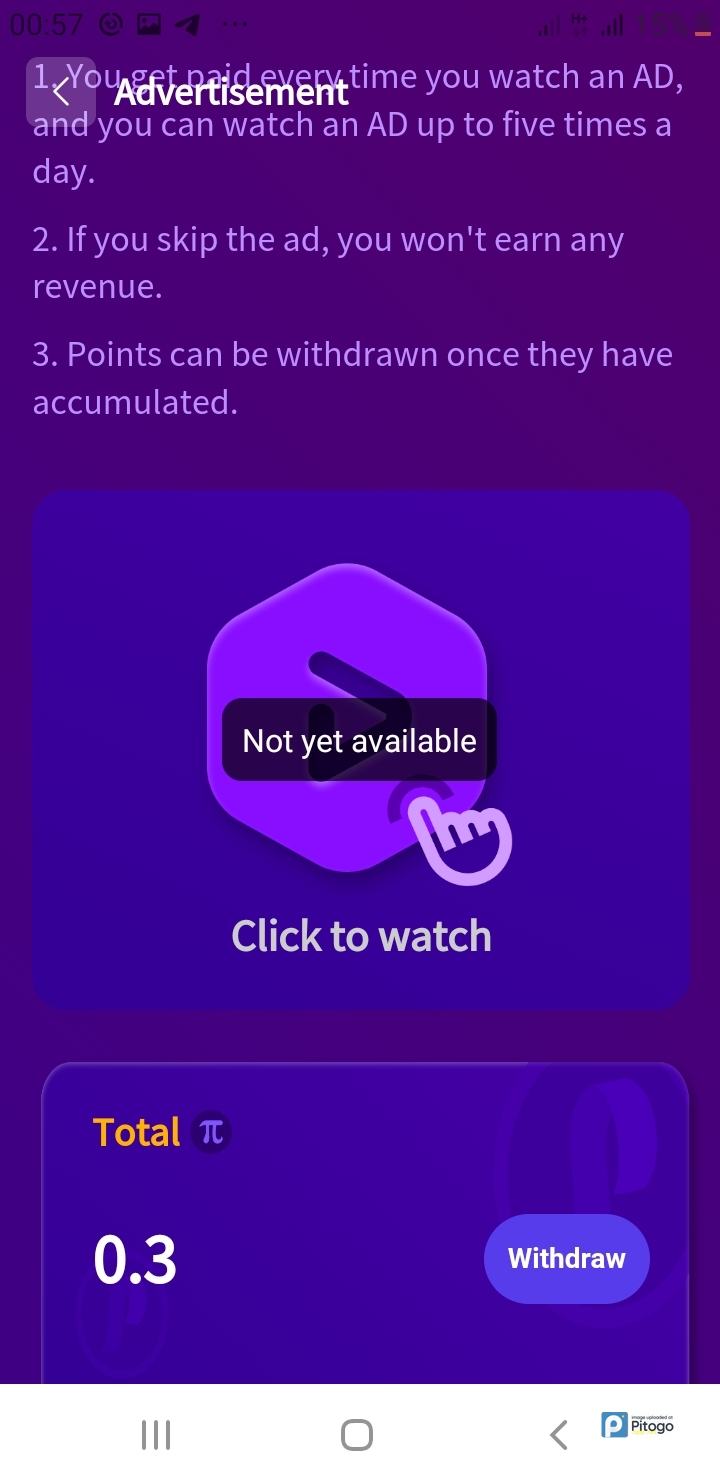Go back using the Advertisement header arrow

61,92
